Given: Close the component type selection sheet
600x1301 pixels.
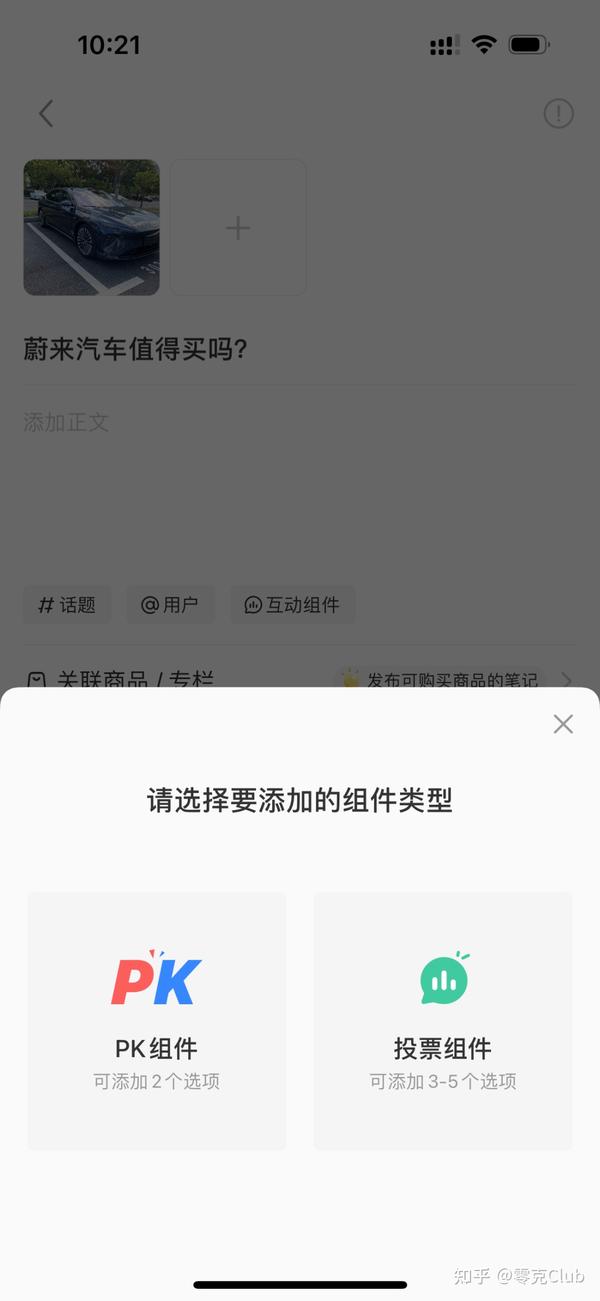Looking at the screenshot, I should pos(563,724).
